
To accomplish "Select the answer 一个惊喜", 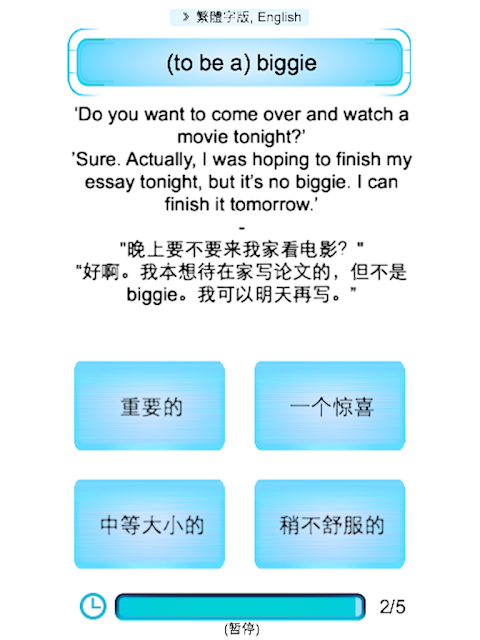I will click(330, 406).
